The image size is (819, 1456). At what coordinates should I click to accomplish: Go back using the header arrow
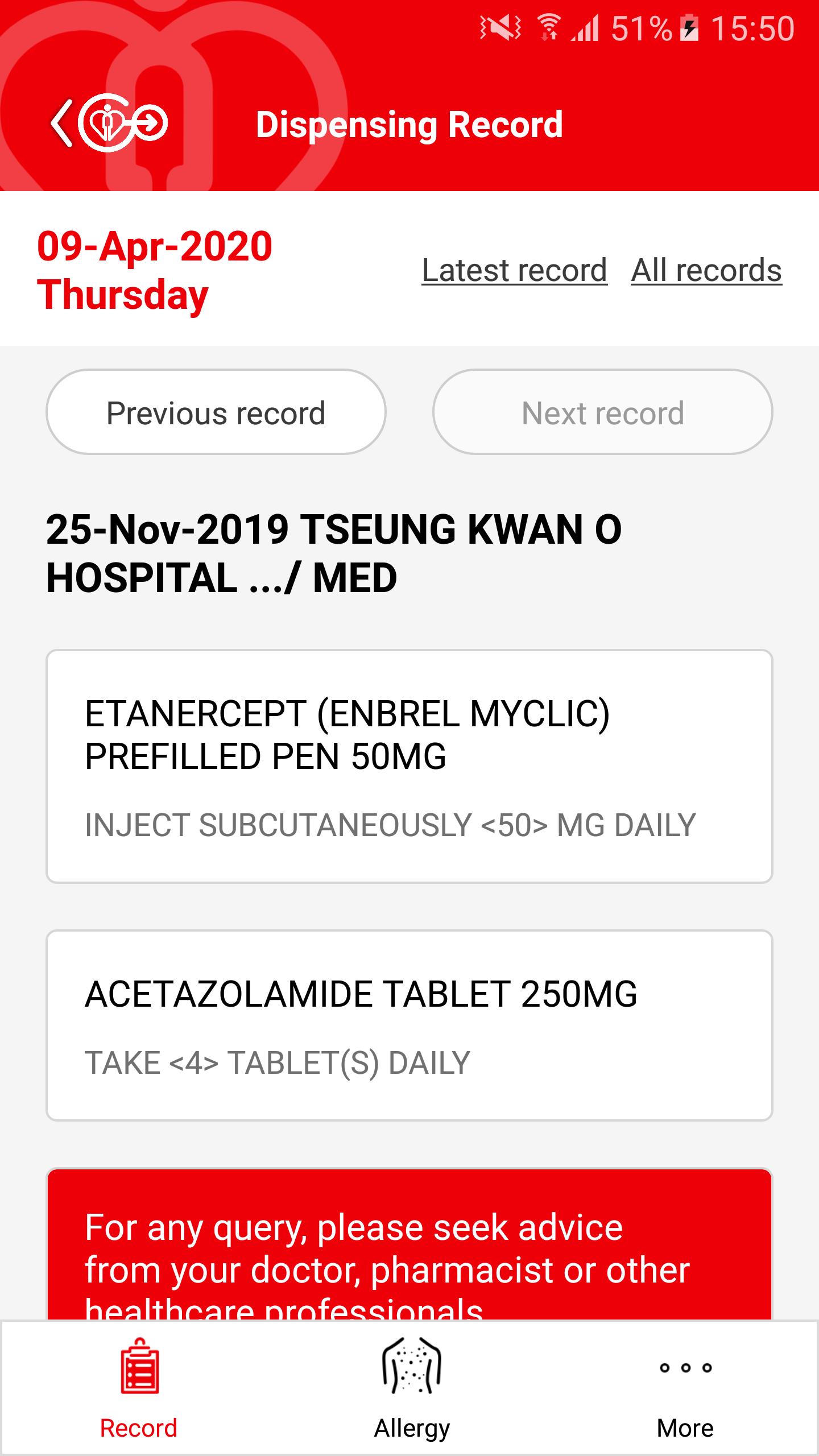point(62,123)
